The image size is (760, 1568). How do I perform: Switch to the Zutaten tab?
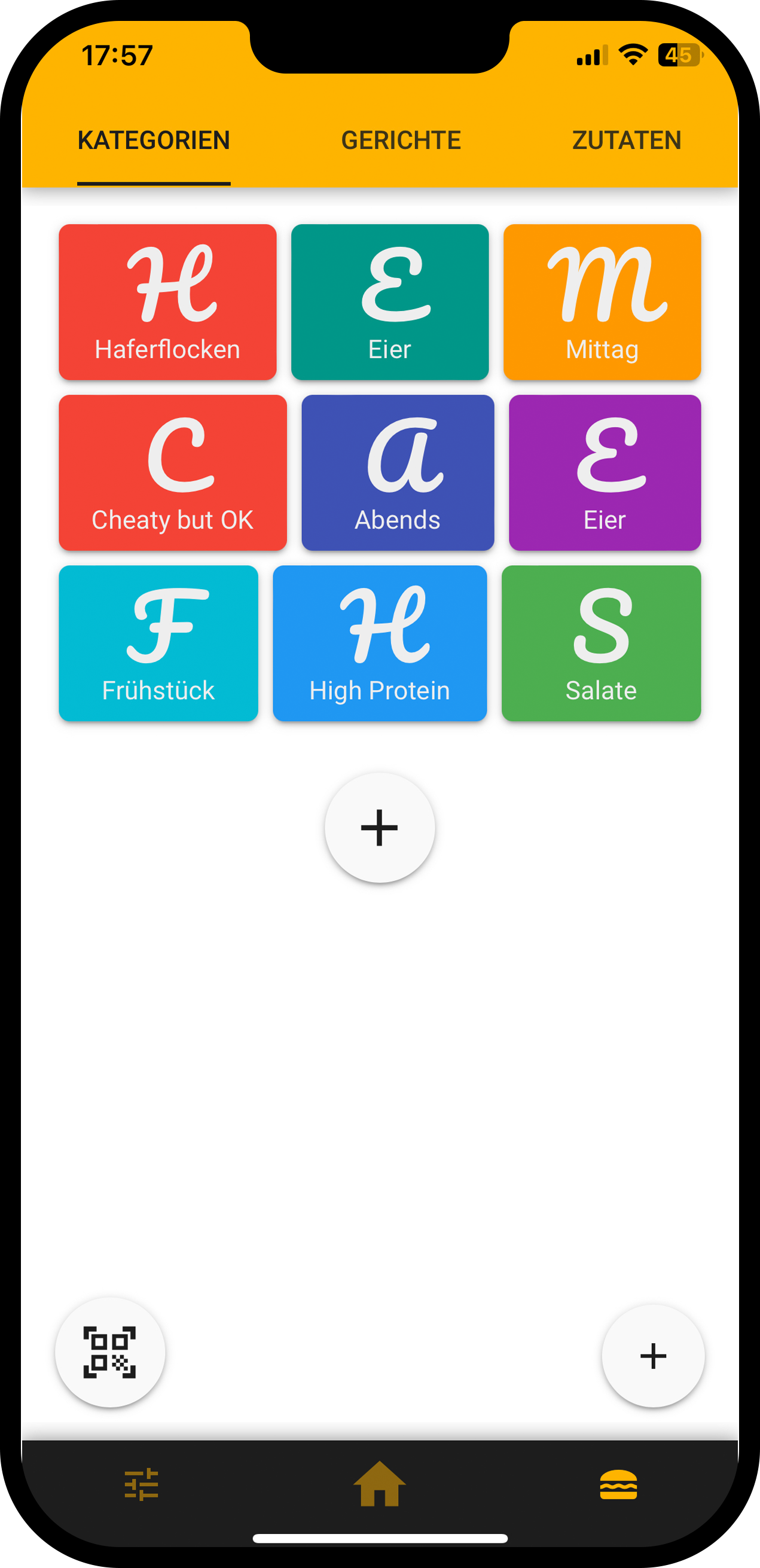[626, 141]
